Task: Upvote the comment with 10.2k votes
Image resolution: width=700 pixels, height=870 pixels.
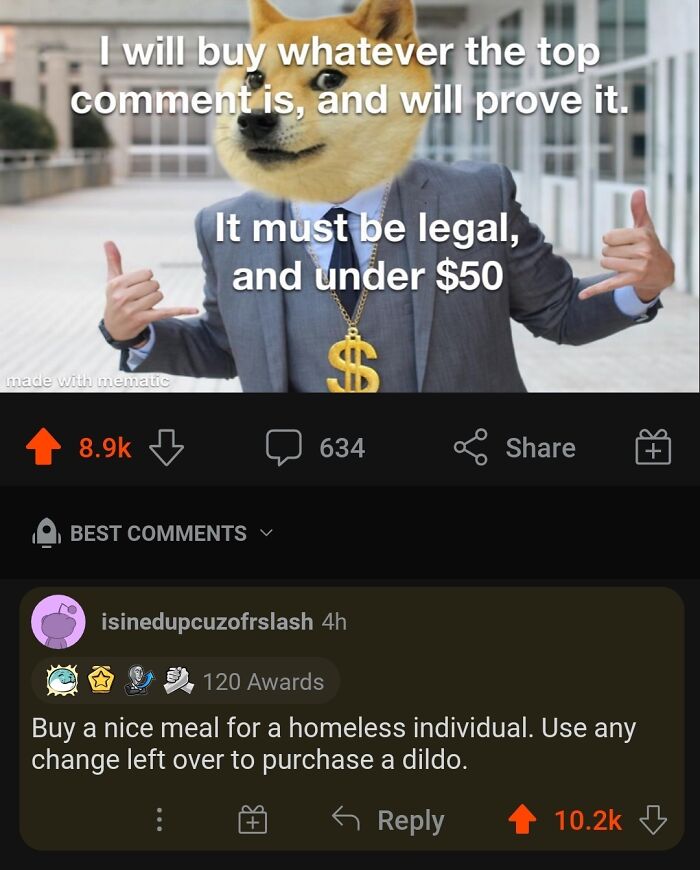Action: 522,821
